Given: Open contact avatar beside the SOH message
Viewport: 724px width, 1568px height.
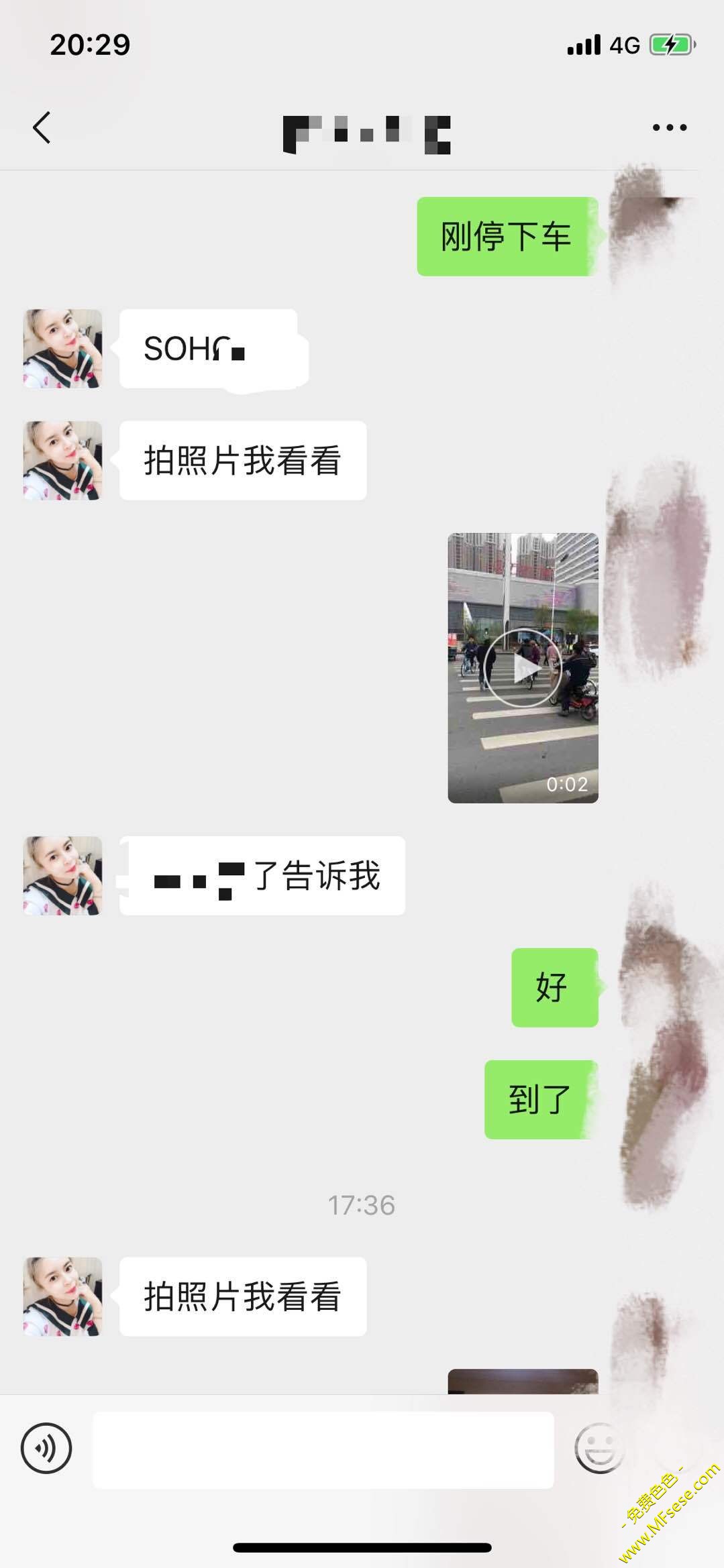Looking at the screenshot, I should click(x=62, y=349).
